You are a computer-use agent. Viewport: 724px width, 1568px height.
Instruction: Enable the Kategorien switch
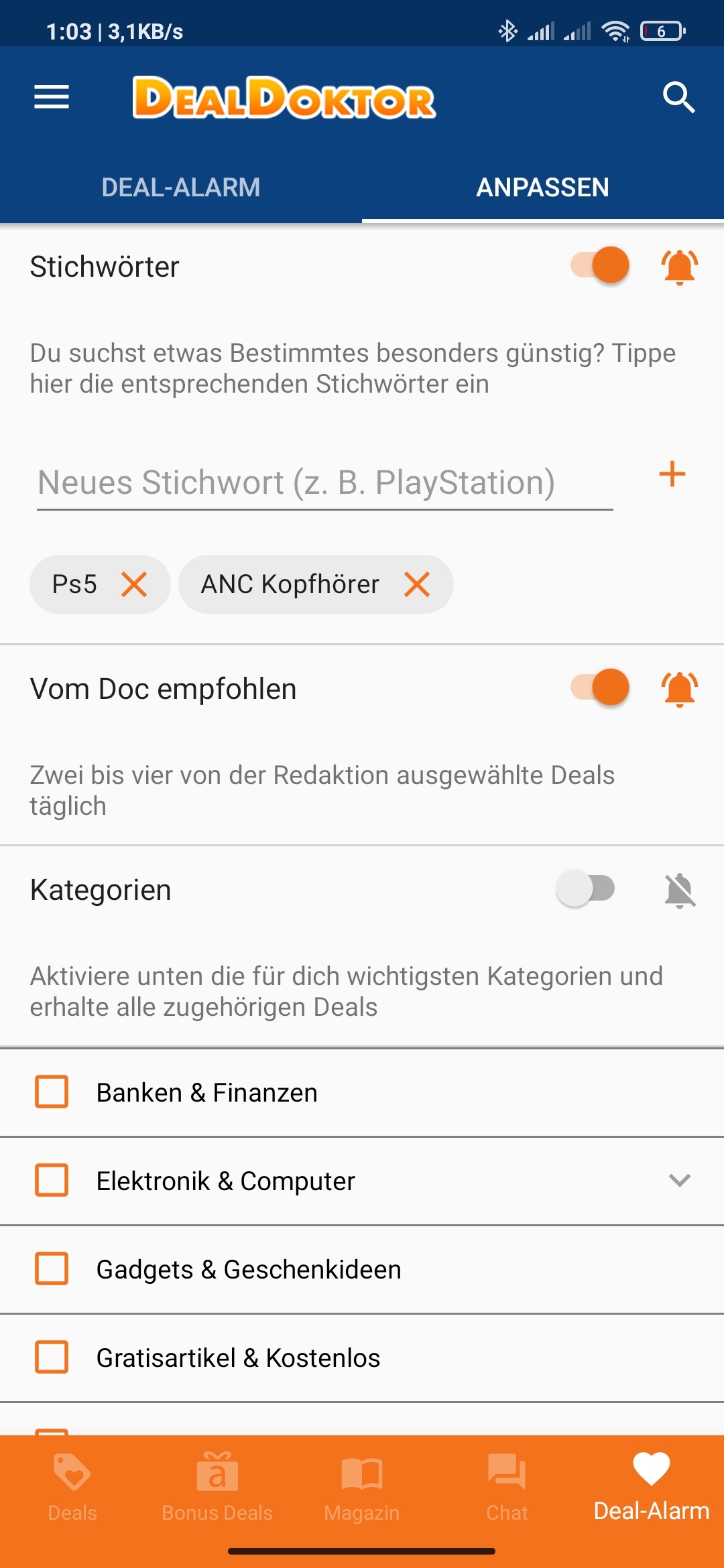(x=585, y=889)
